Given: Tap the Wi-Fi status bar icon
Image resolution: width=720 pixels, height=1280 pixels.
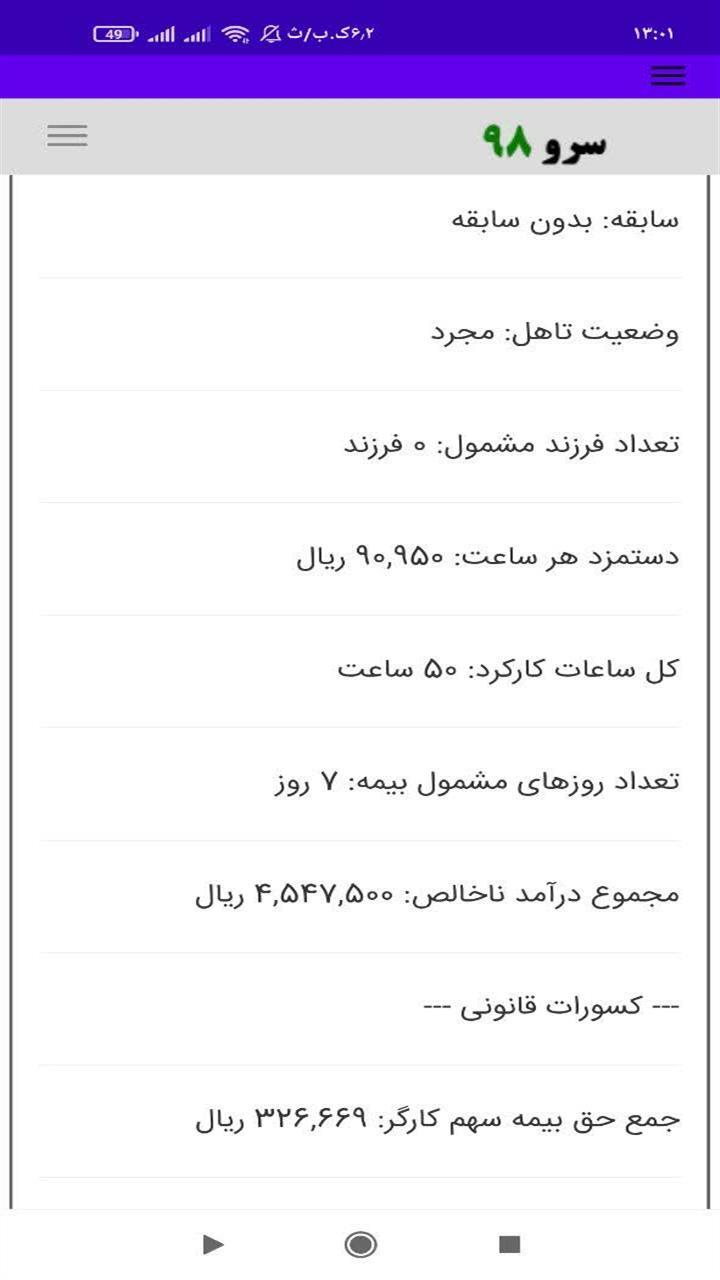Looking at the screenshot, I should tap(237, 30).
